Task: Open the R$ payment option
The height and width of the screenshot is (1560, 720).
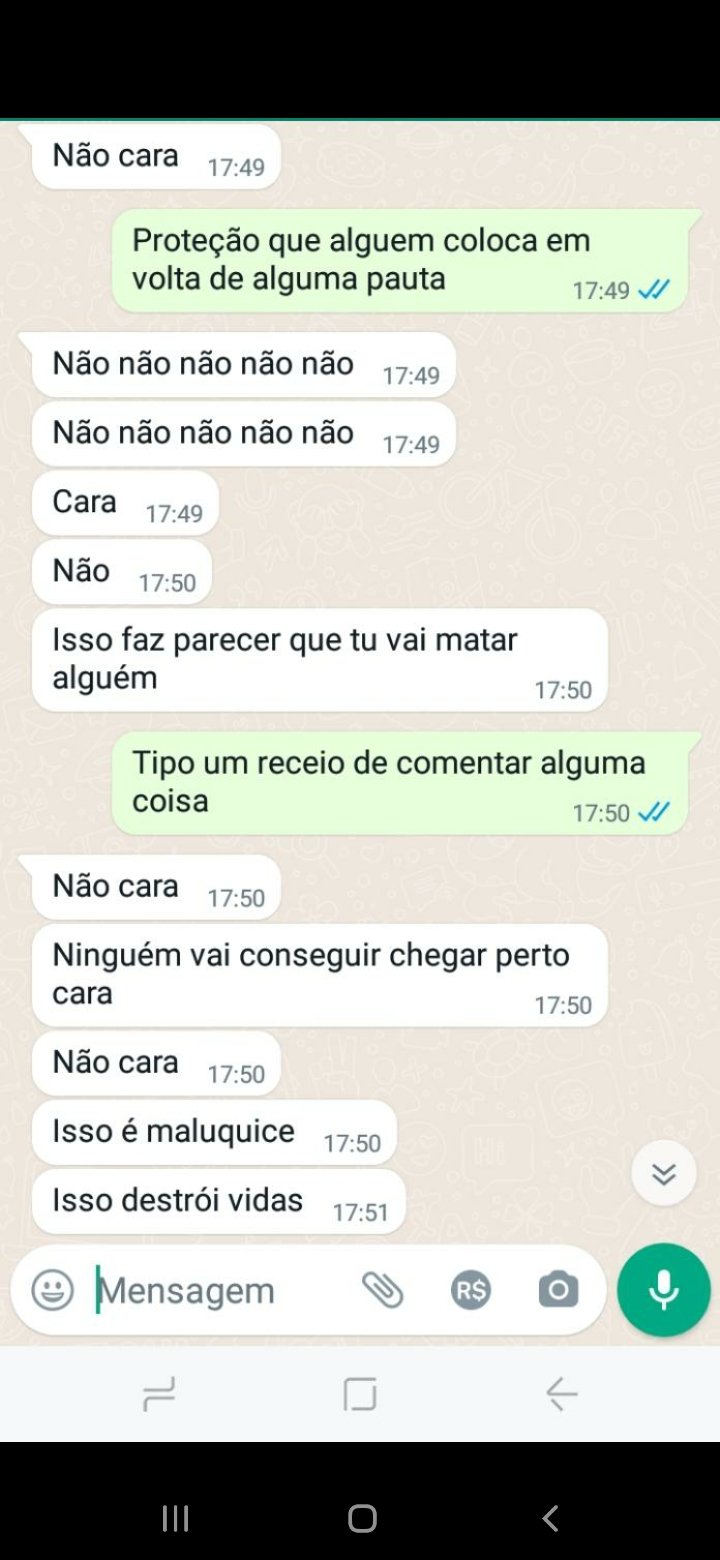Action: coord(470,1290)
